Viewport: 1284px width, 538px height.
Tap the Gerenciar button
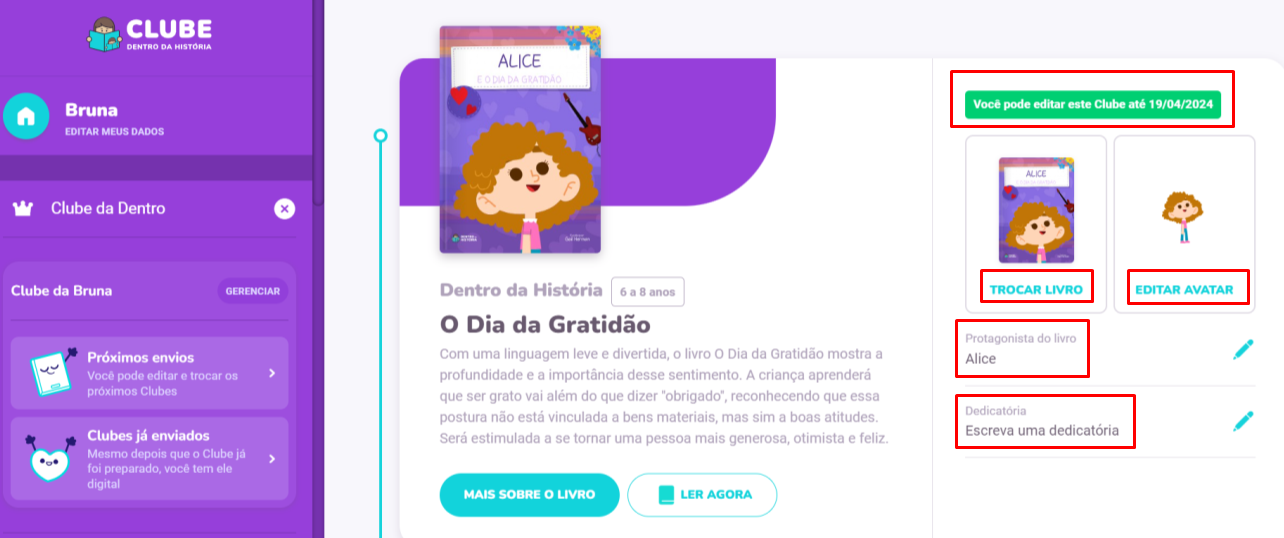tap(253, 291)
